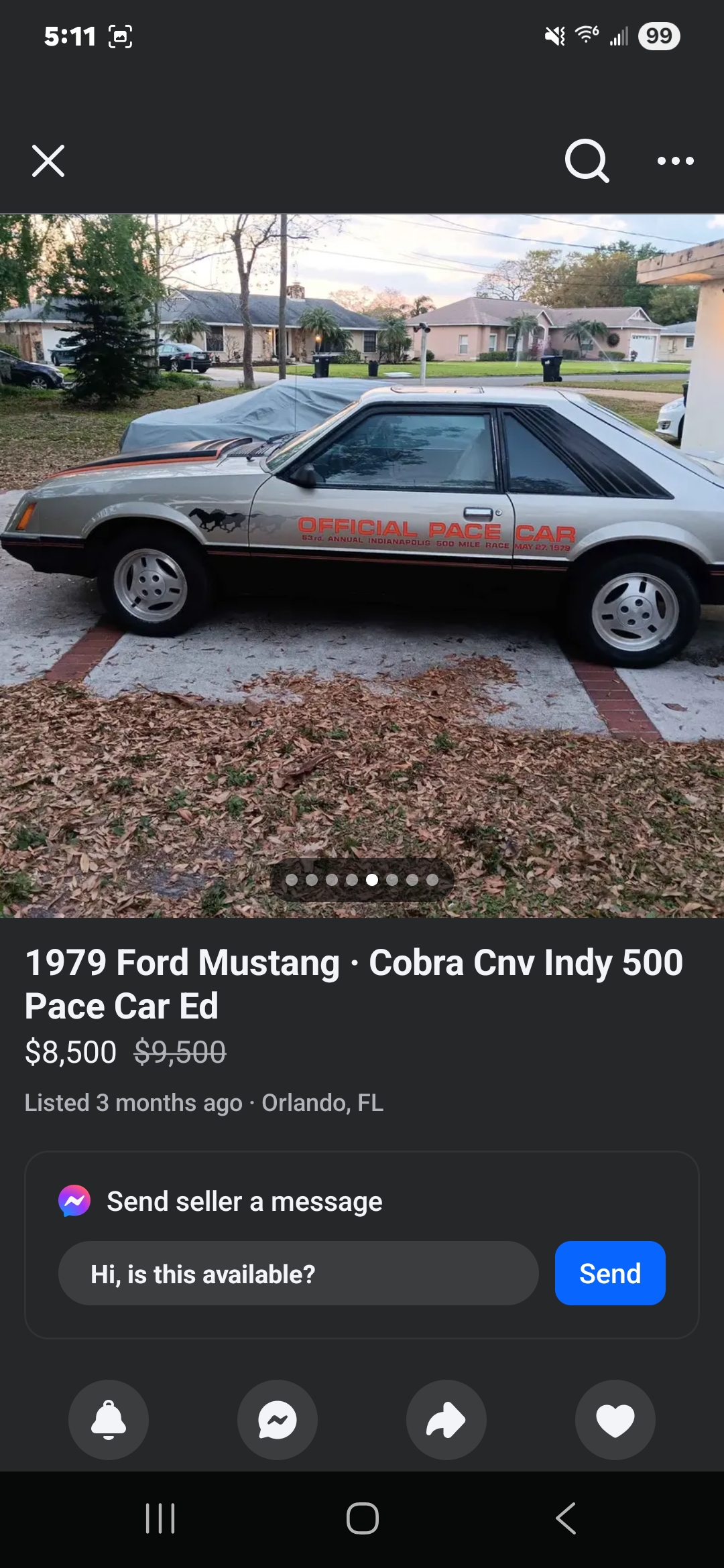Turn on listing alerts with the bell icon
The height and width of the screenshot is (1568, 724).
click(x=109, y=1419)
